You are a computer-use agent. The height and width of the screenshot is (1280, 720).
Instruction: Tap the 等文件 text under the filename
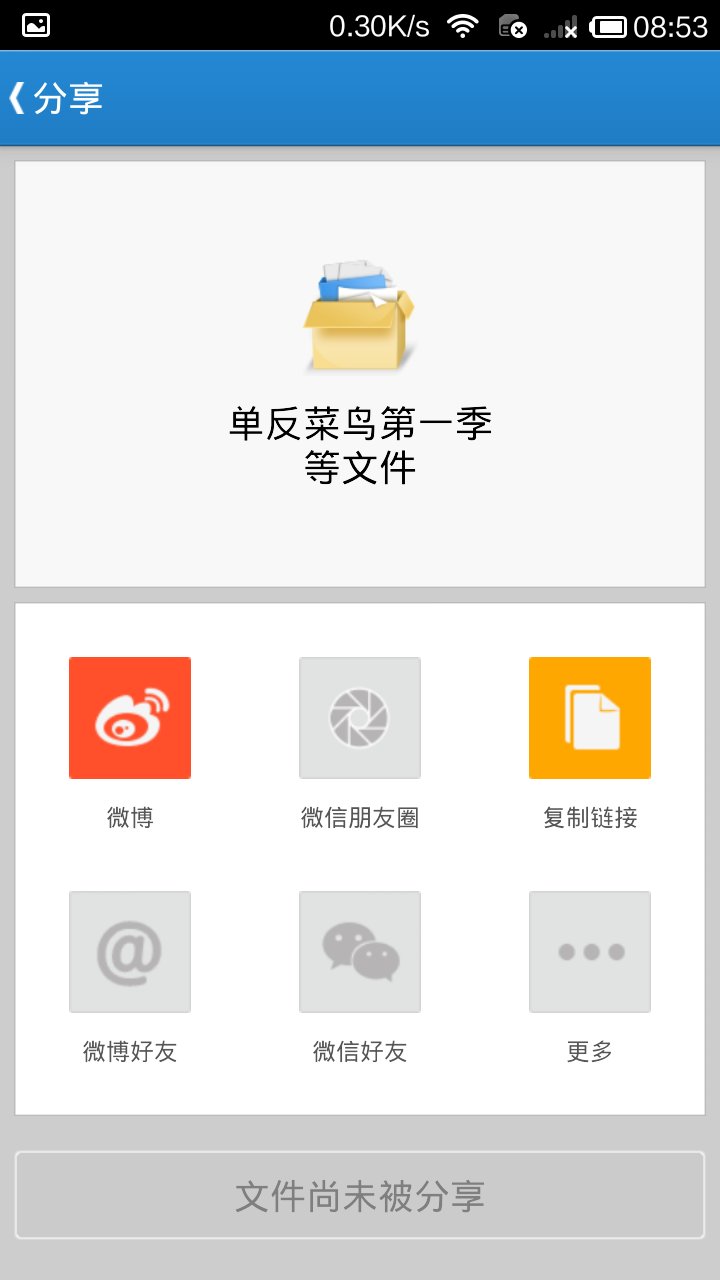pos(359,466)
